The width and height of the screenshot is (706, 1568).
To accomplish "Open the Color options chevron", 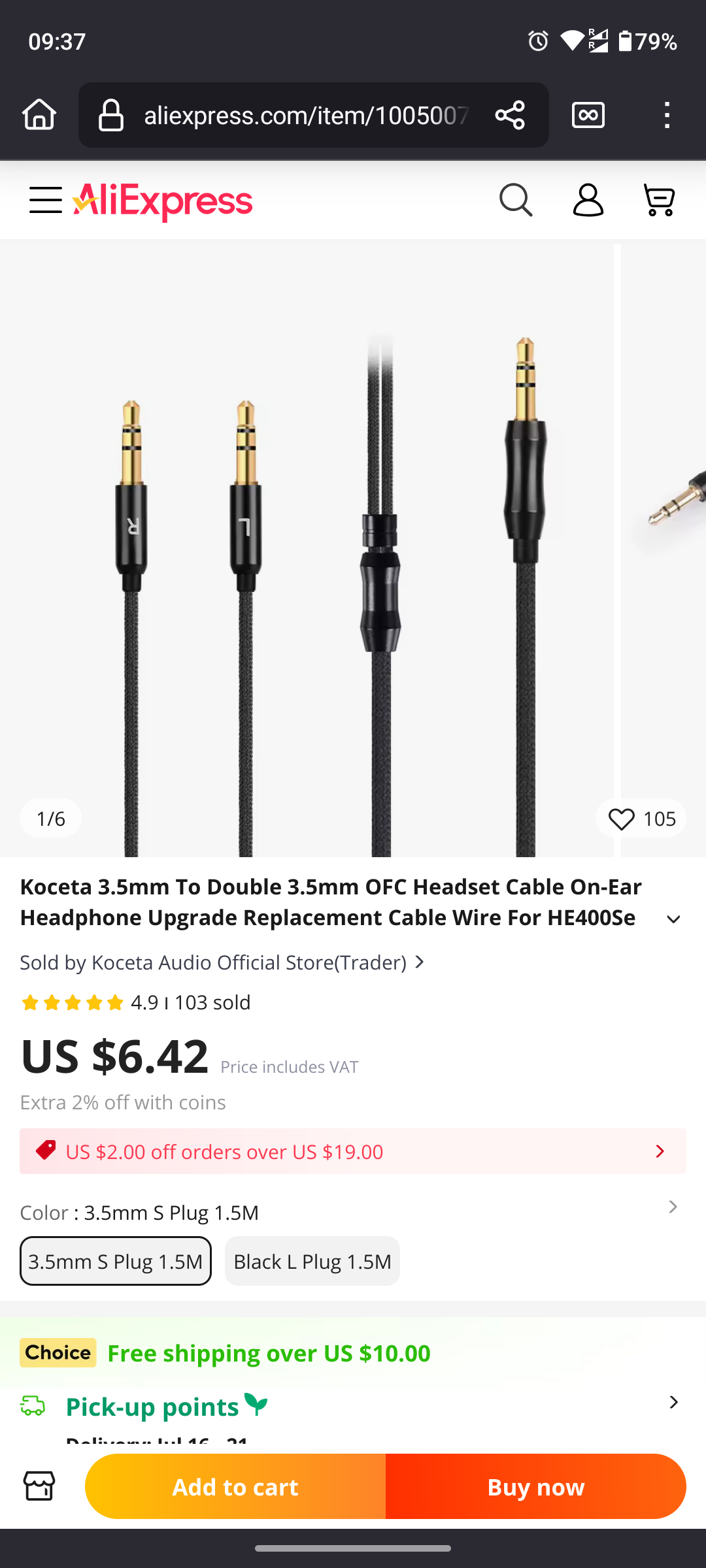I will point(673,1207).
